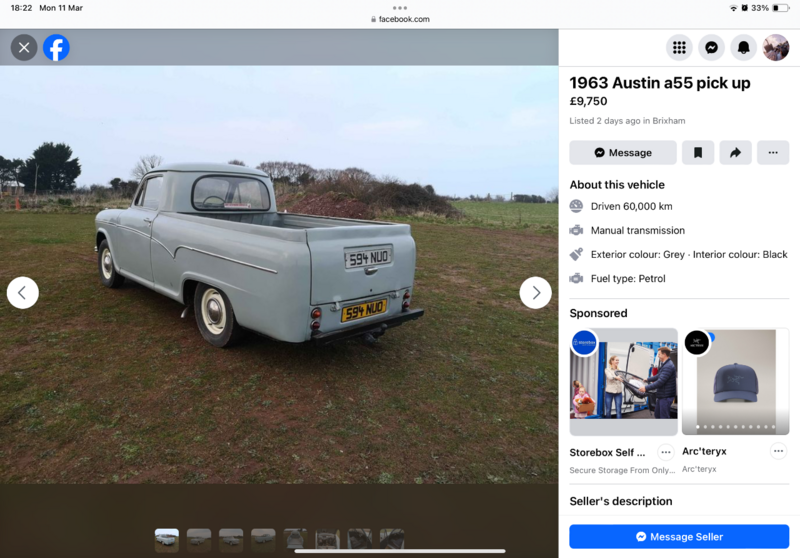Screen dimensions: 800x558
Task: Tap the Message button under the price
Action: [x=623, y=153]
